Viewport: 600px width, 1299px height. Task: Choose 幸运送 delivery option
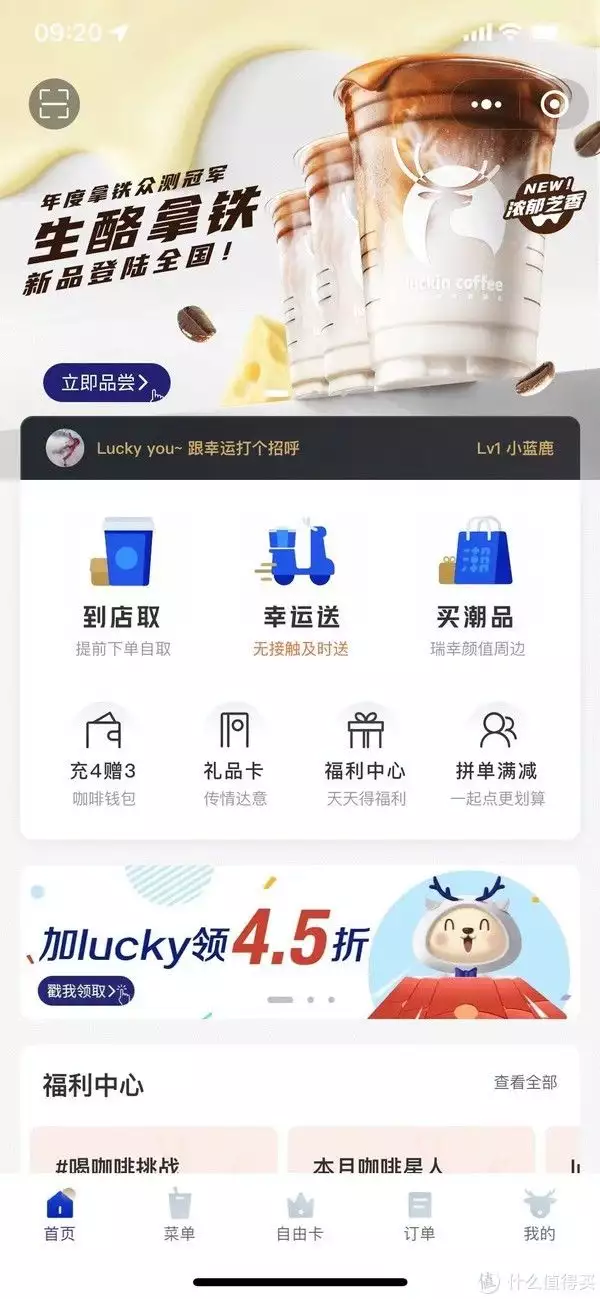point(300,587)
